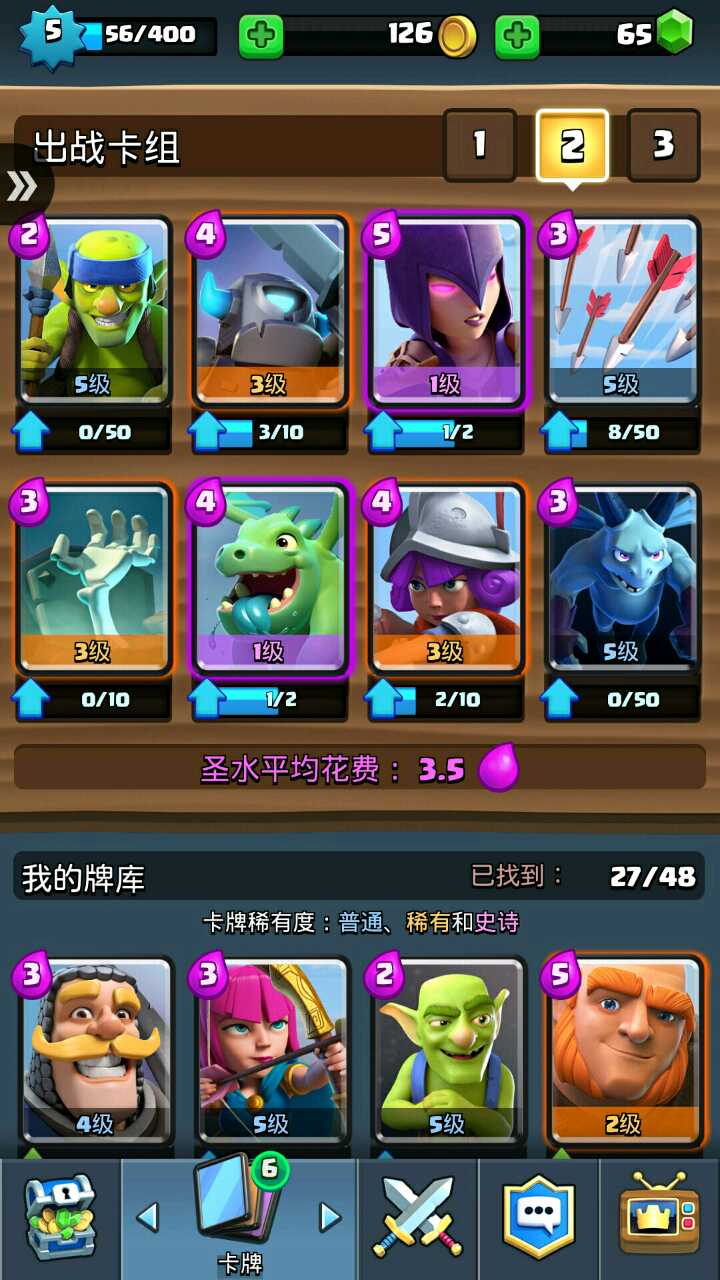This screenshot has width=720, height=1280.
Task: Select the Witch card in deck
Action: pyautogui.click(x=446, y=312)
